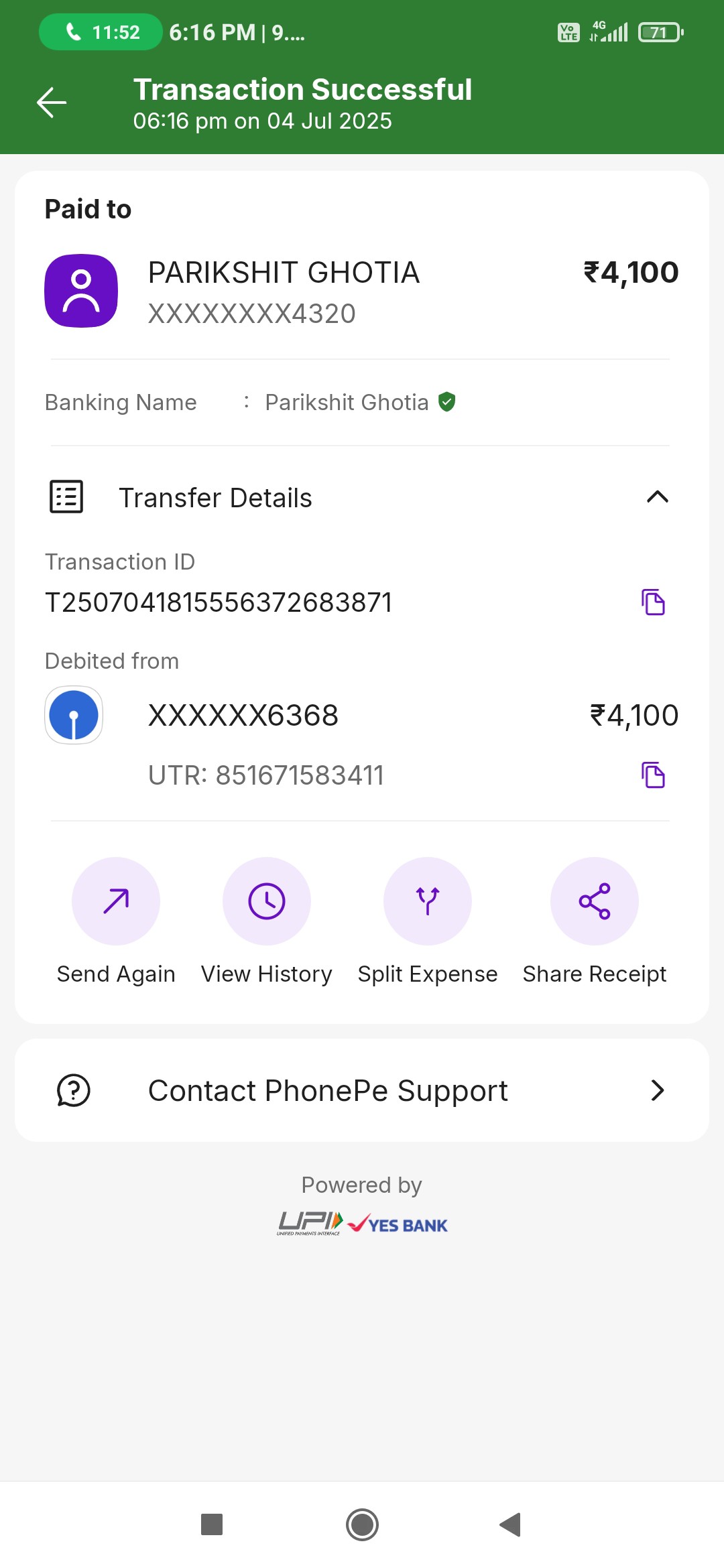The width and height of the screenshot is (724, 1568).
Task: Open View History
Action: click(267, 921)
